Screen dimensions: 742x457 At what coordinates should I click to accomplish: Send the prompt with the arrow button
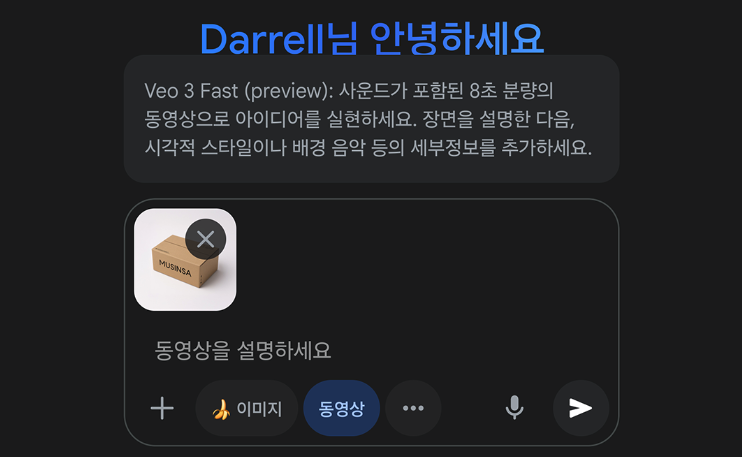tap(581, 408)
